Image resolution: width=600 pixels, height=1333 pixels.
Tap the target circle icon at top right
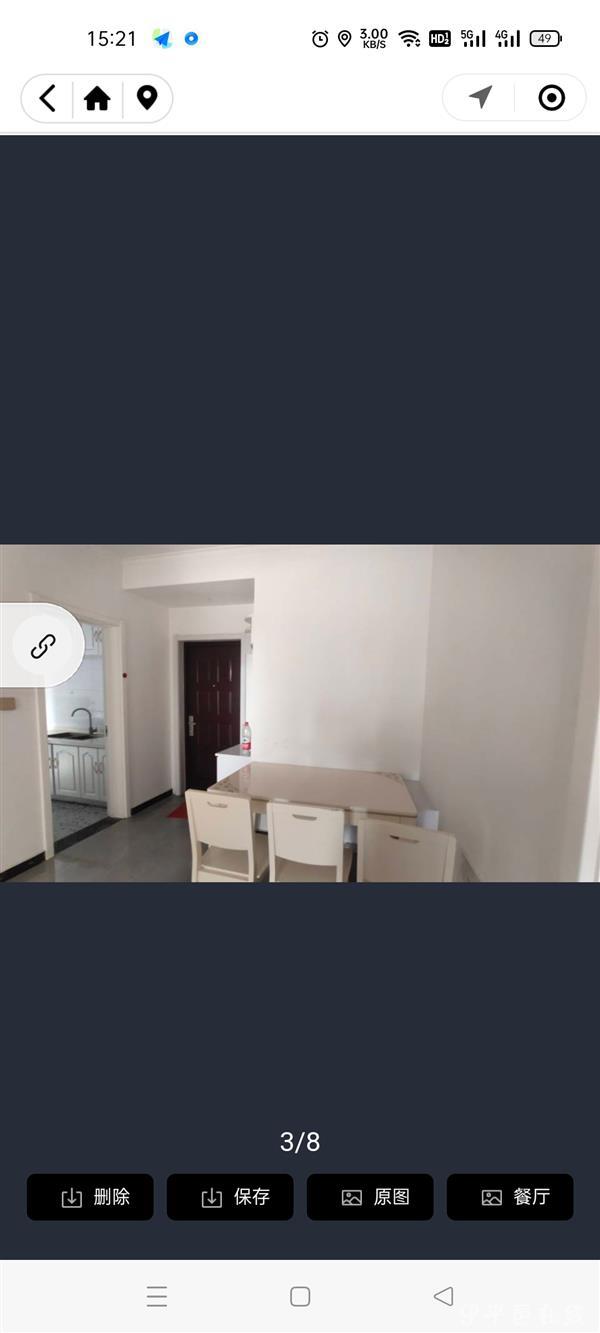(x=551, y=97)
